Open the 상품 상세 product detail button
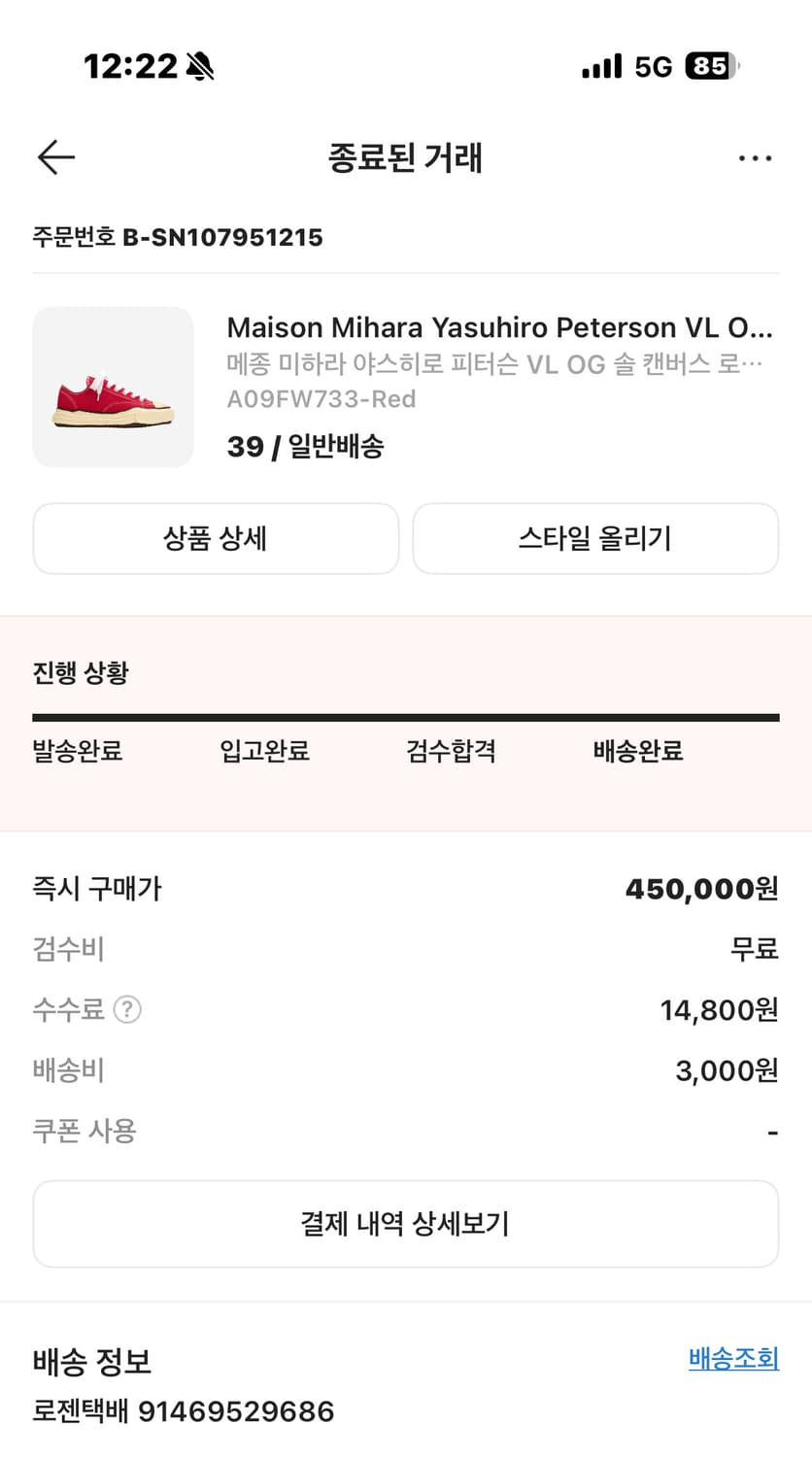The width and height of the screenshot is (812, 1457). pos(216,539)
